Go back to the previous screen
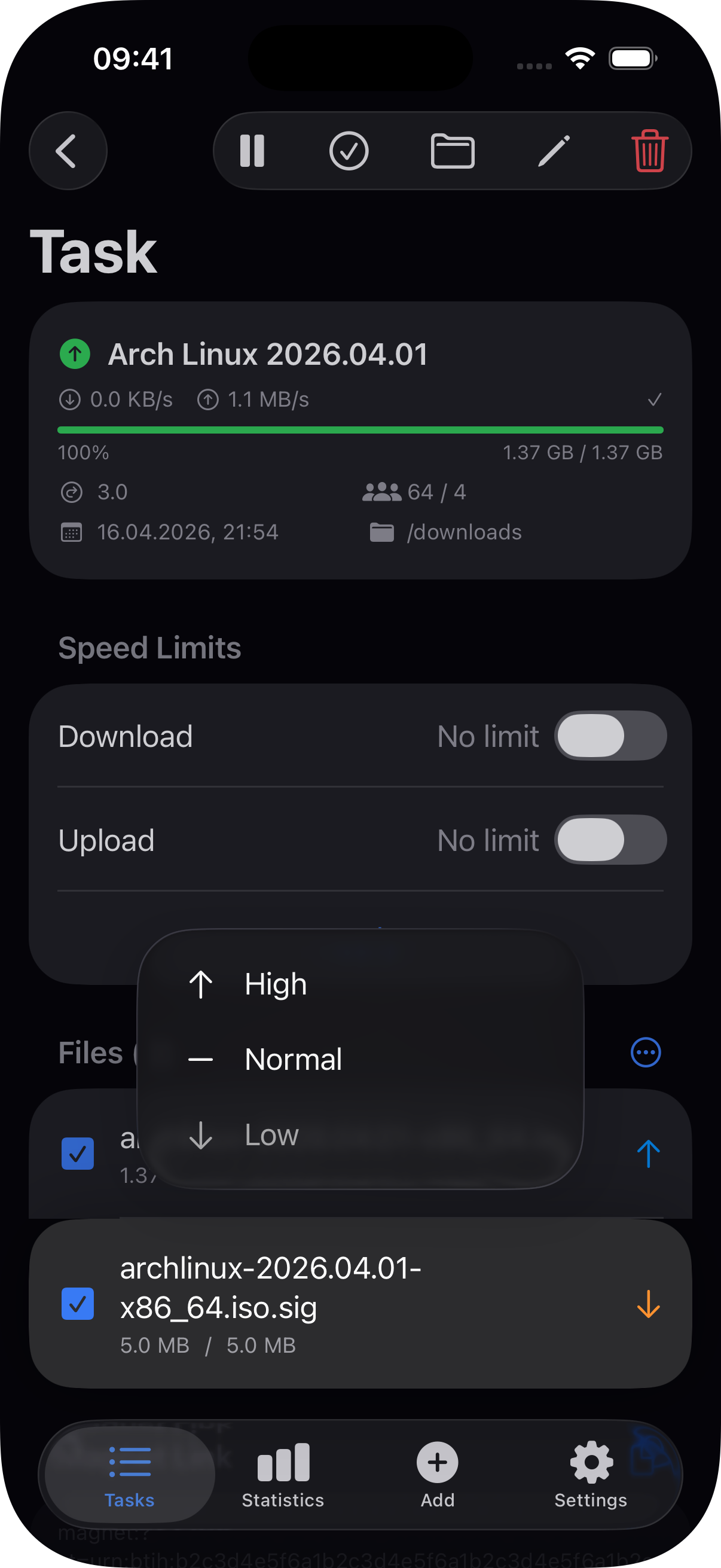This screenshot has width=721, height=1568. (68, 150)
